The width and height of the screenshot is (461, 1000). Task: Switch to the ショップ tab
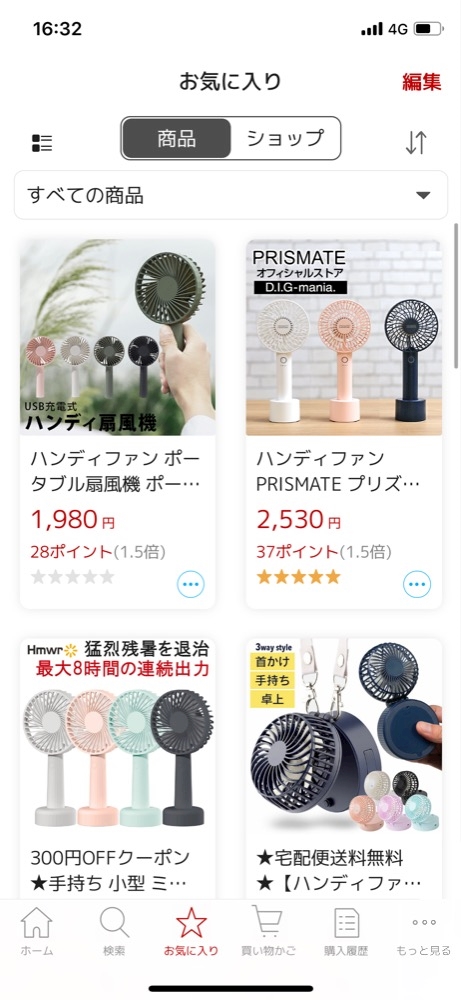pyautogui.click(x=285, y=138)
